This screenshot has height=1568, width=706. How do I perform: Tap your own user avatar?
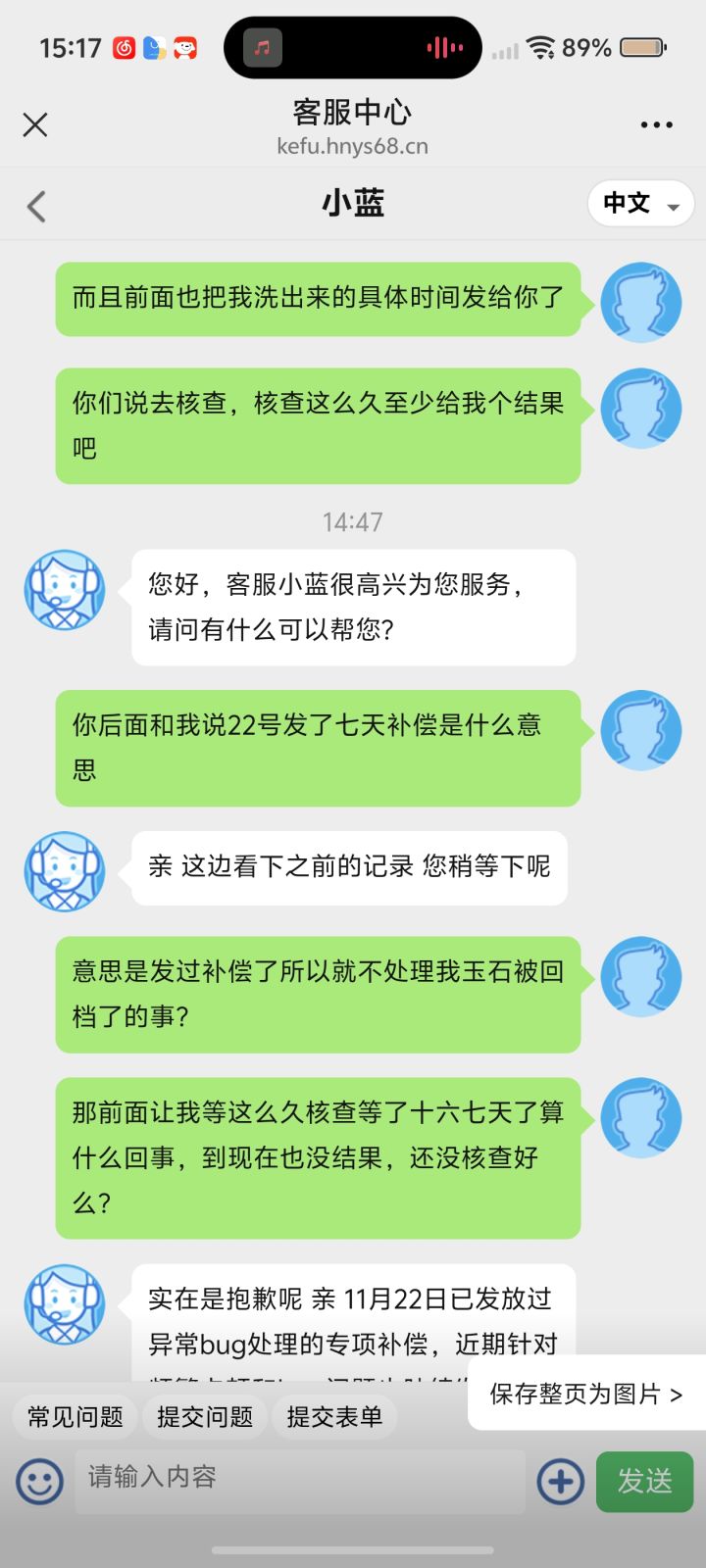point(641,302)
